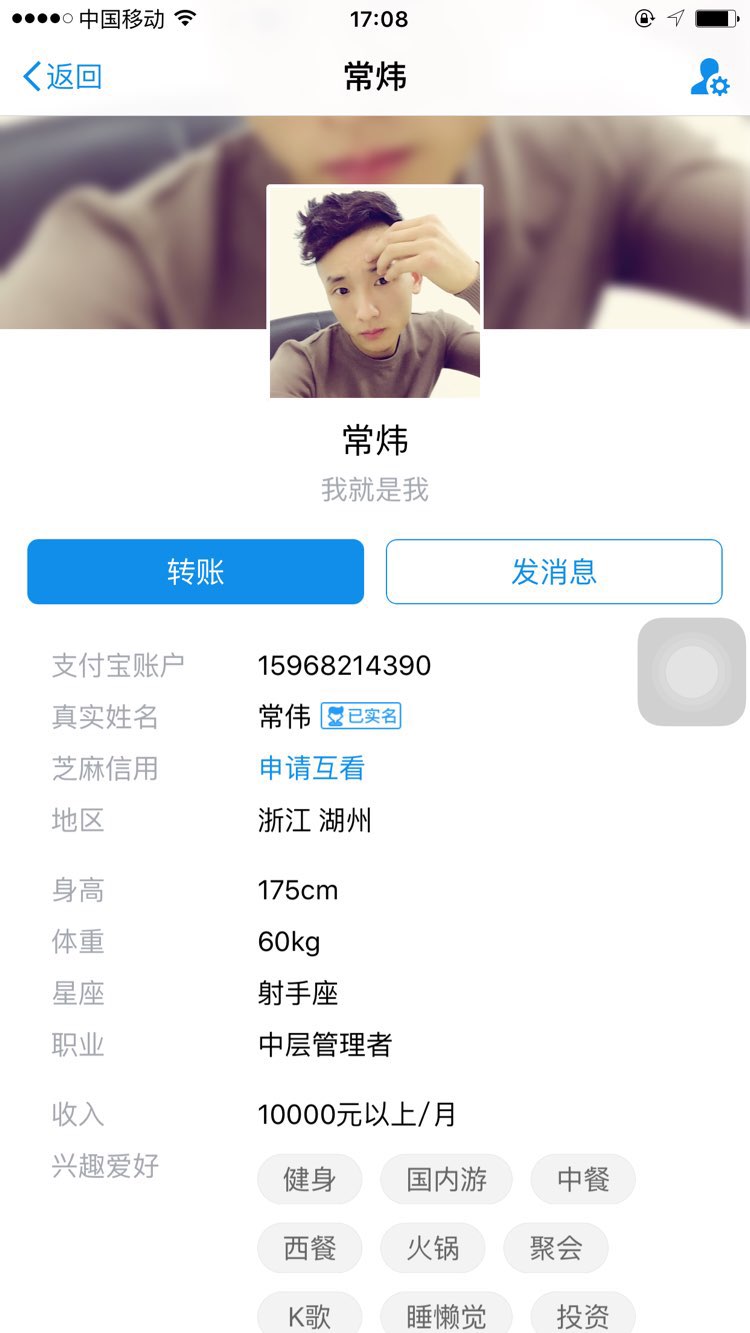
Task: Go back using the 返回 button
Action: coord(62,77)
